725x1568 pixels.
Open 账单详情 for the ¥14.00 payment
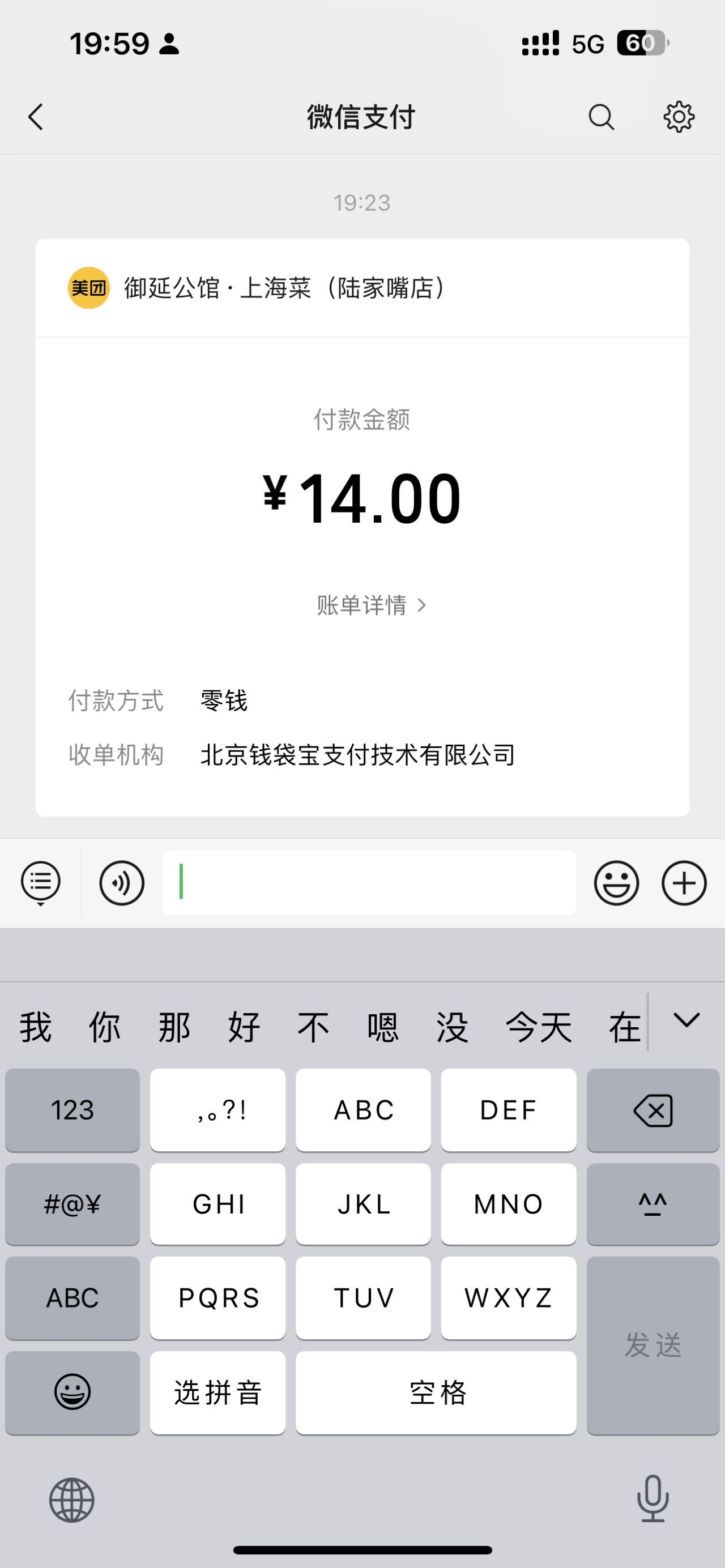pos(372,605)
